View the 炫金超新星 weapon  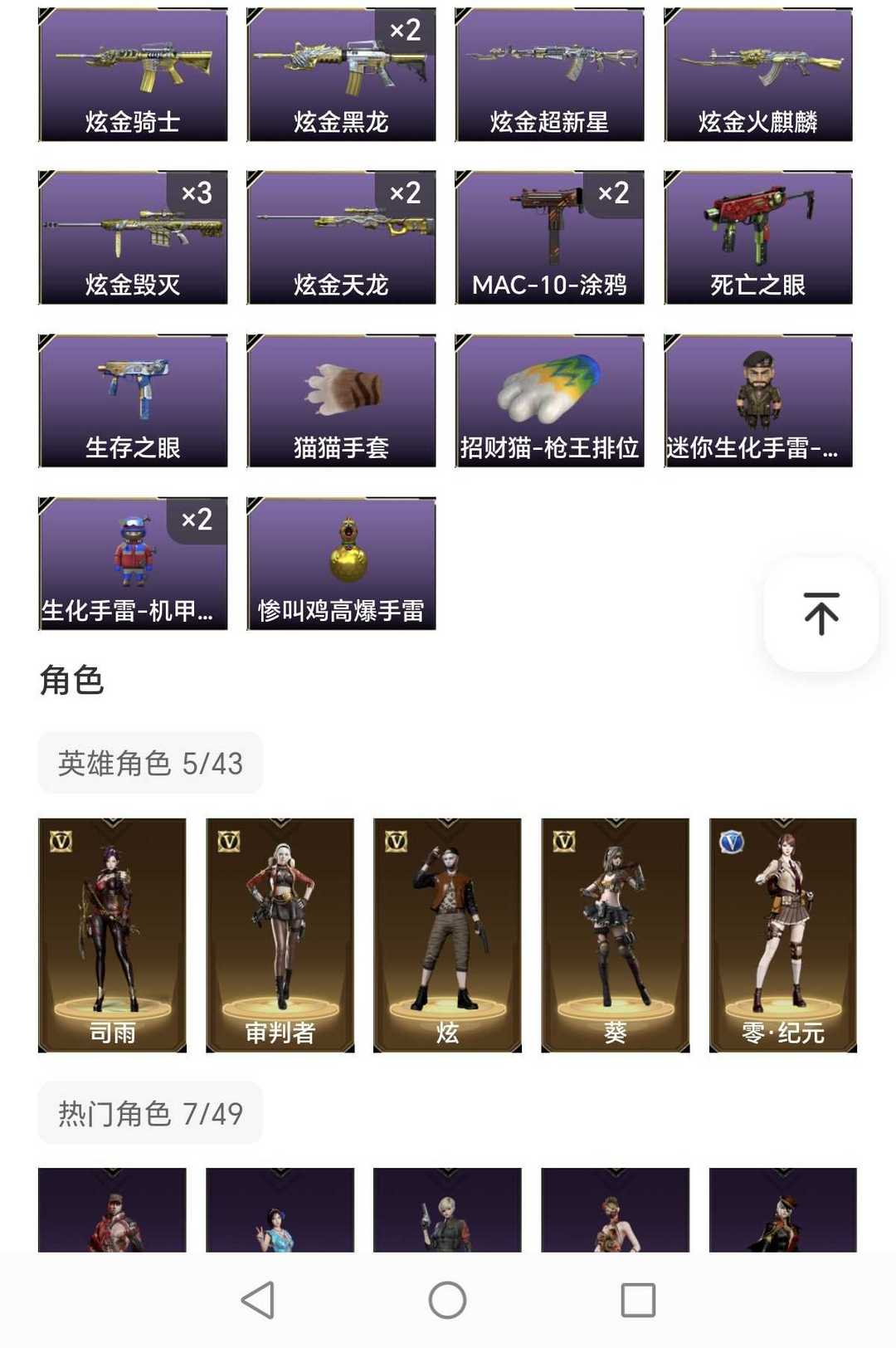pyautogui.click(x=549, y=75)
